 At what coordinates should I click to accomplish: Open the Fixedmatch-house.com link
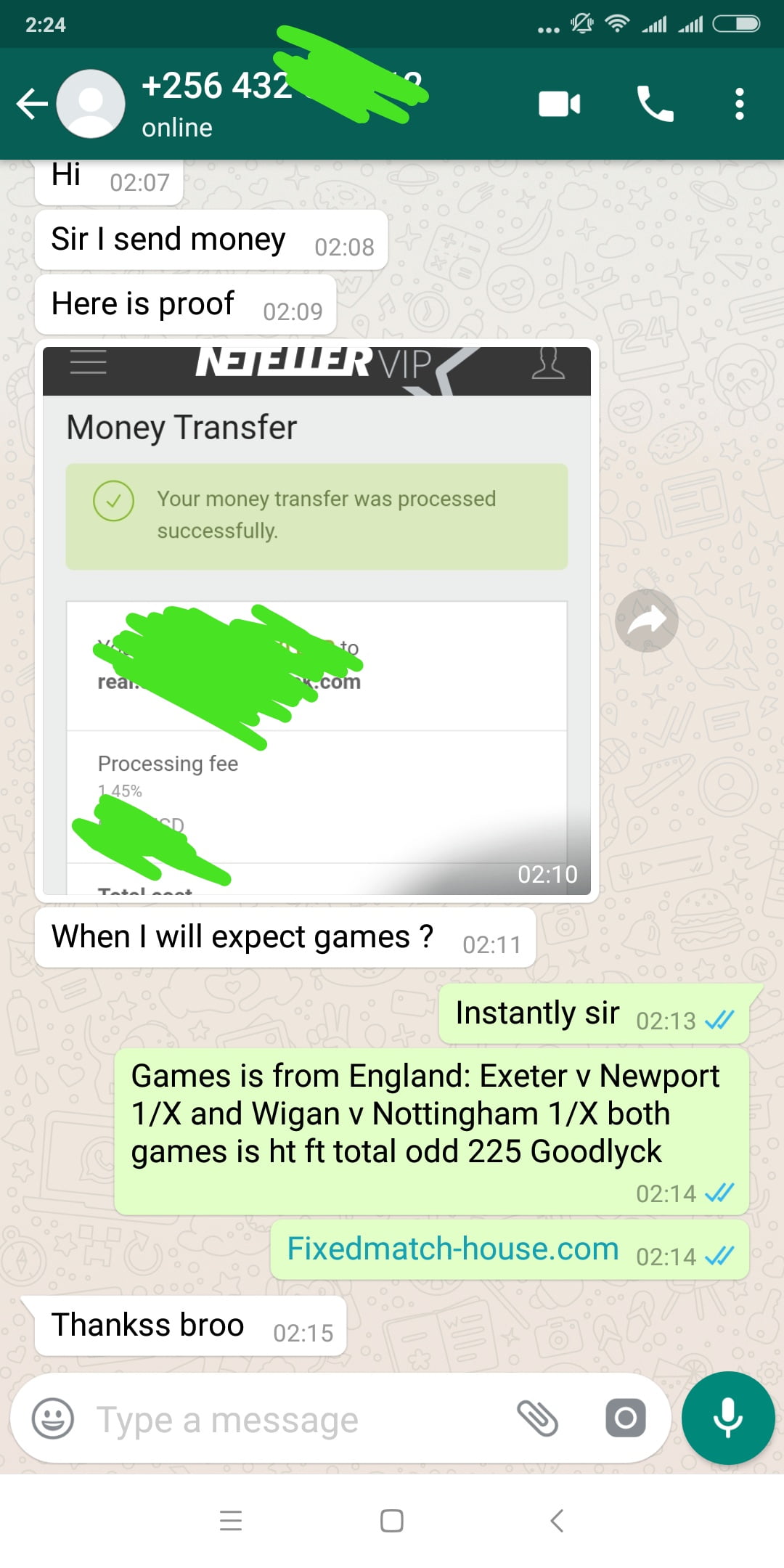pos(453,1249)
